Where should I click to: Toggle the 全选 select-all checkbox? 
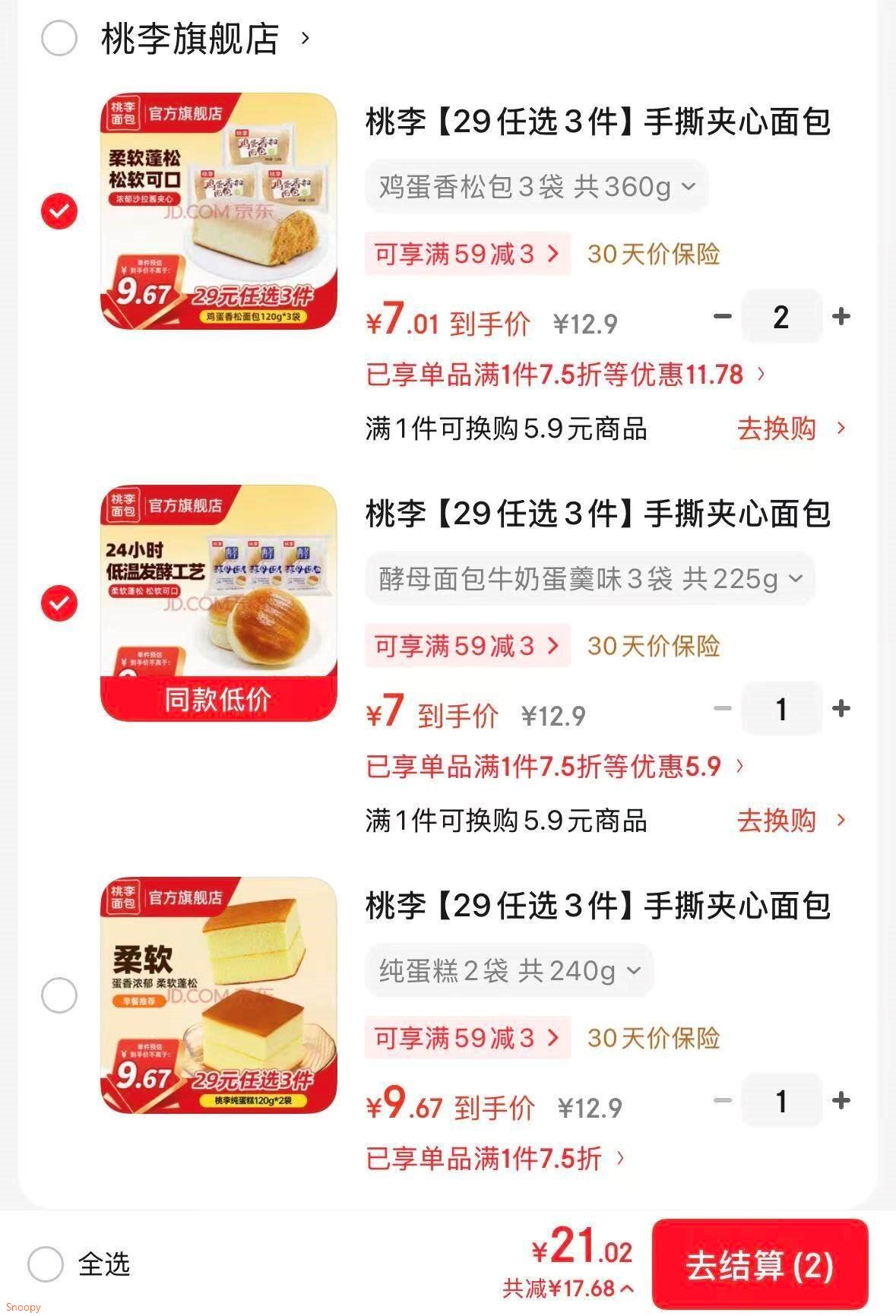click(46, 1264)
